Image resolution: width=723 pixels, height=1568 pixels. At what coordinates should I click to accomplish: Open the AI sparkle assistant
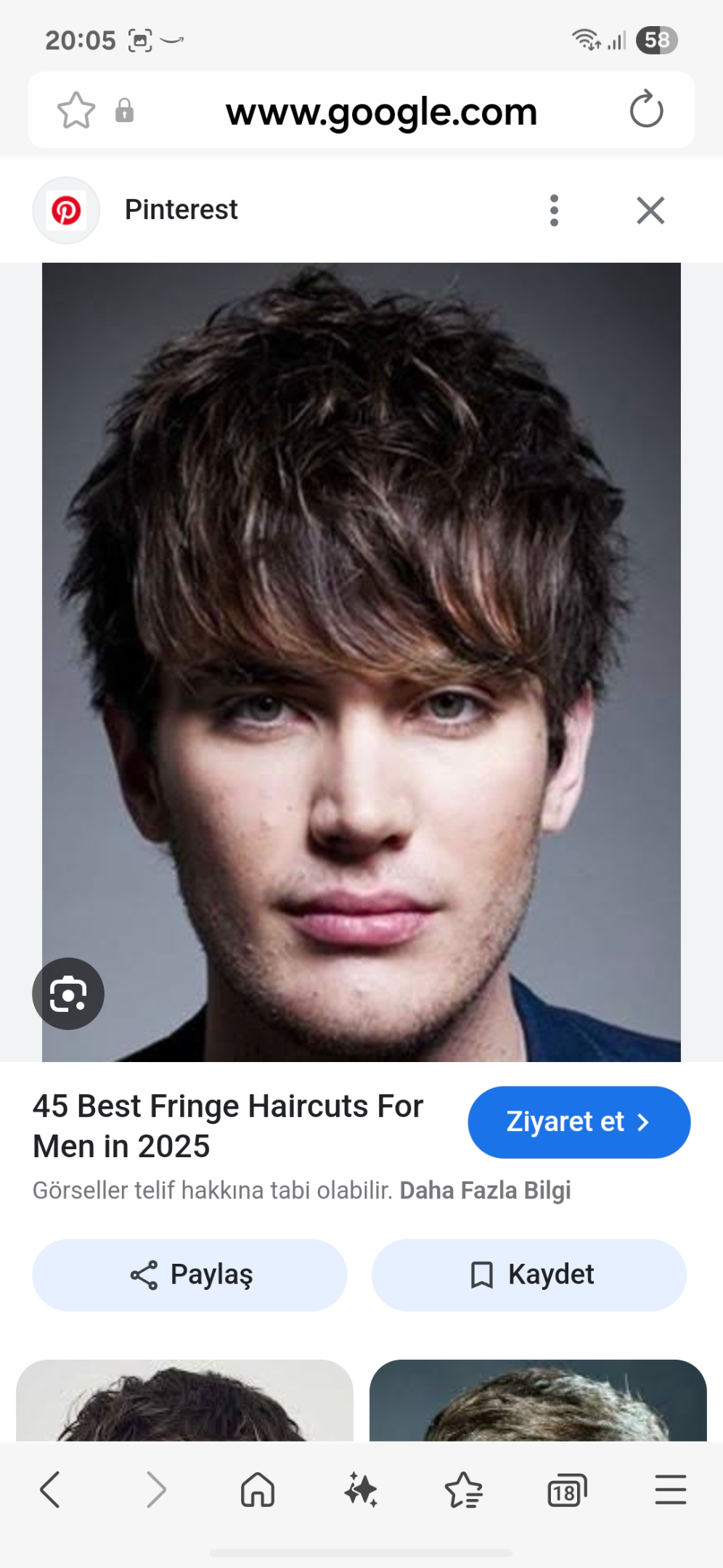tap(361, 1490)
